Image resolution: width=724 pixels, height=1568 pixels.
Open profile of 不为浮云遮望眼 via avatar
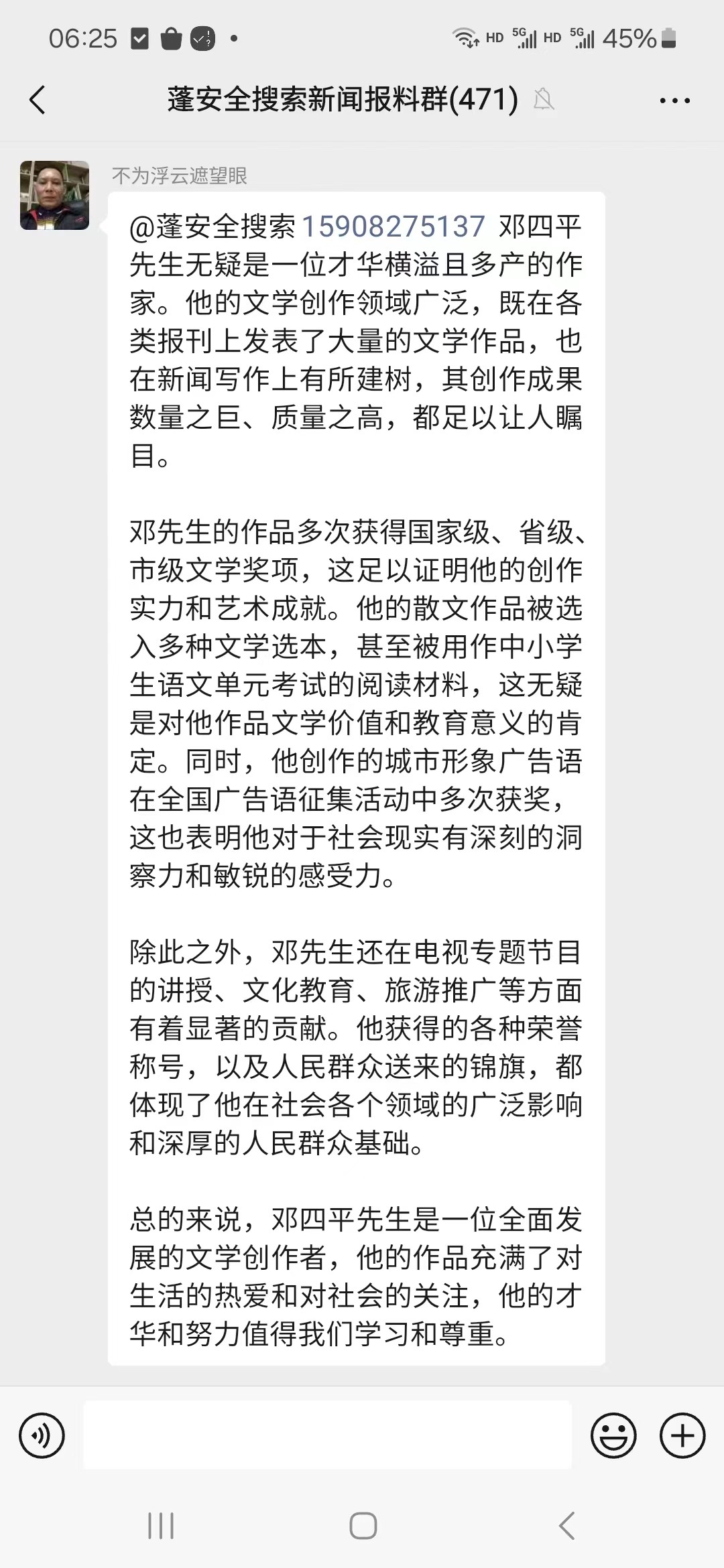pos(55,196)
